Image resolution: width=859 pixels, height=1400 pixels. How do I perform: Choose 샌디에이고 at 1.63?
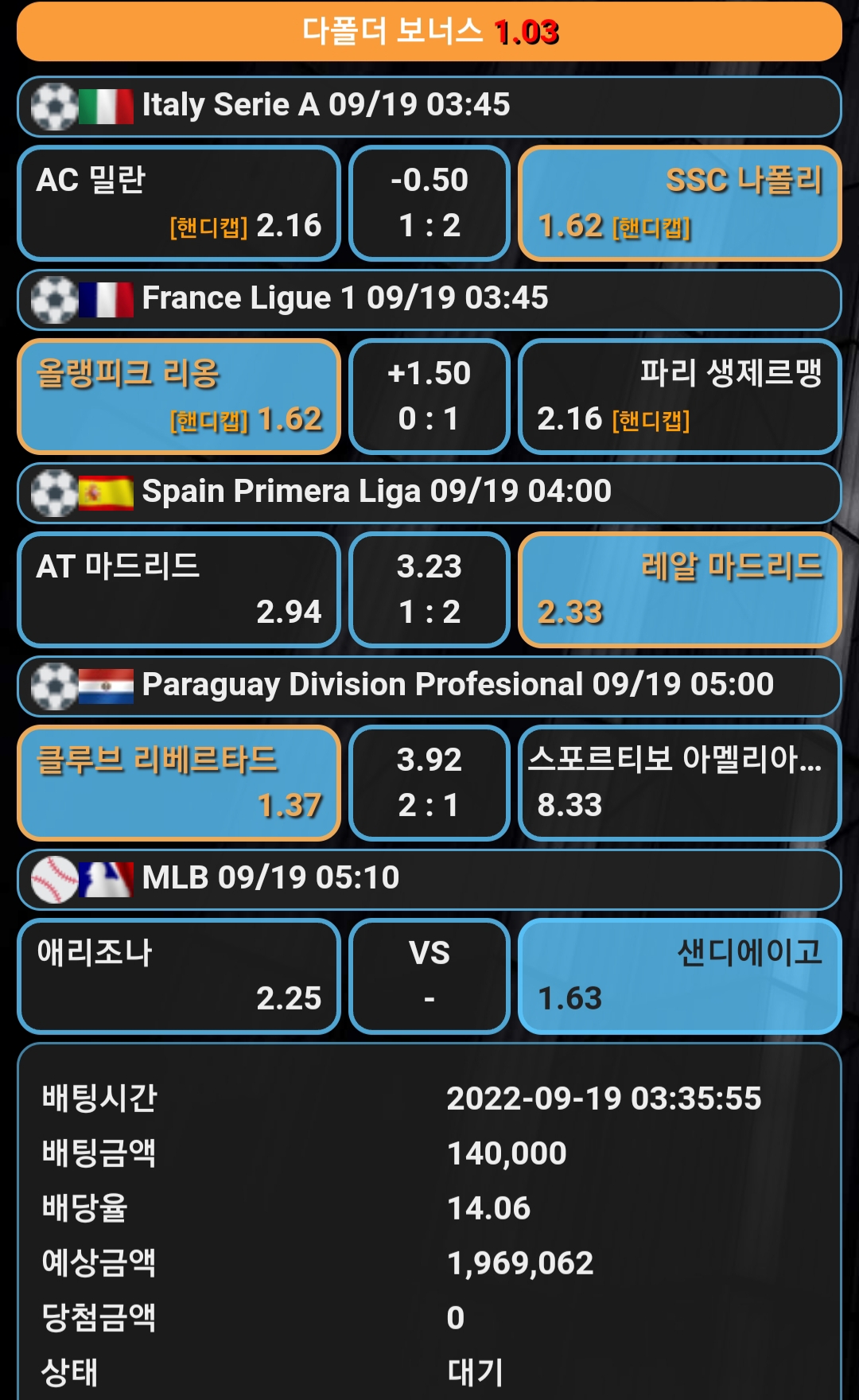click(680, 976)
